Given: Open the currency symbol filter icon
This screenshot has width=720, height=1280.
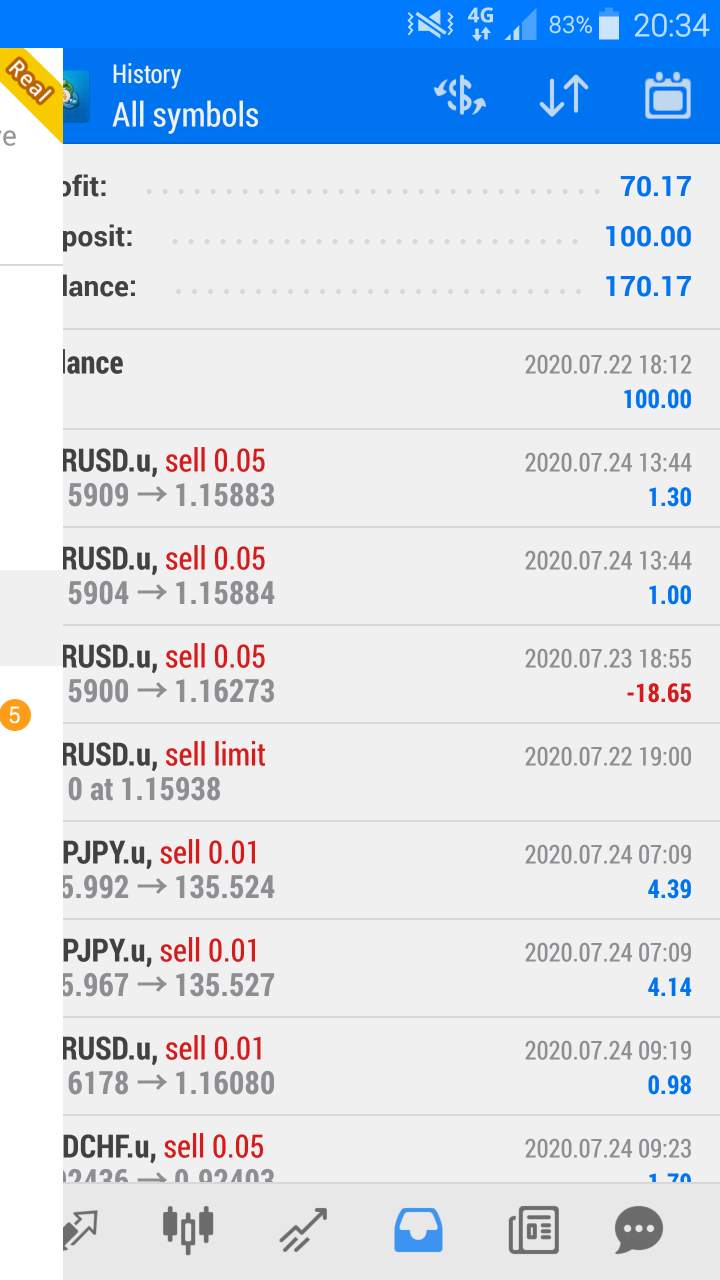Looking at the screenshot, I should [460, 96].
